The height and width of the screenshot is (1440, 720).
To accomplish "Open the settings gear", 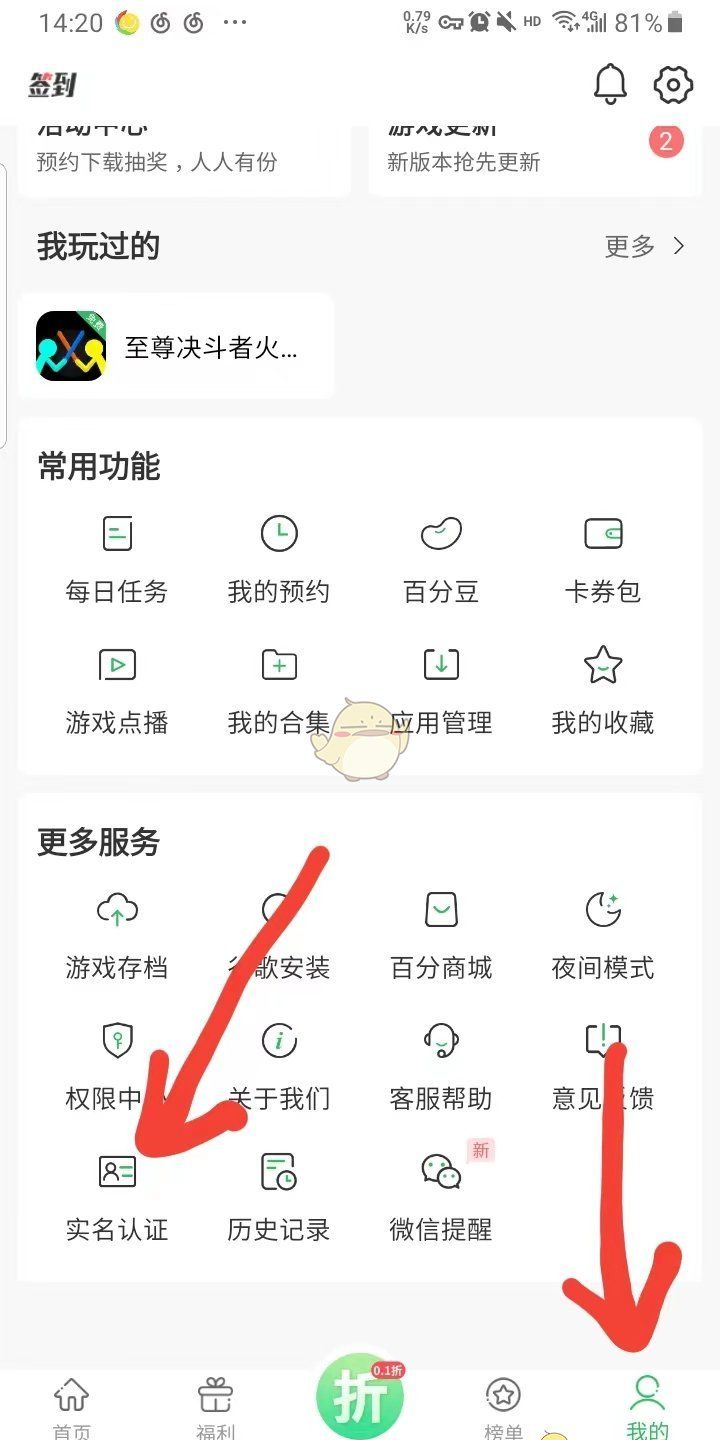I will [x=673, y=84].
